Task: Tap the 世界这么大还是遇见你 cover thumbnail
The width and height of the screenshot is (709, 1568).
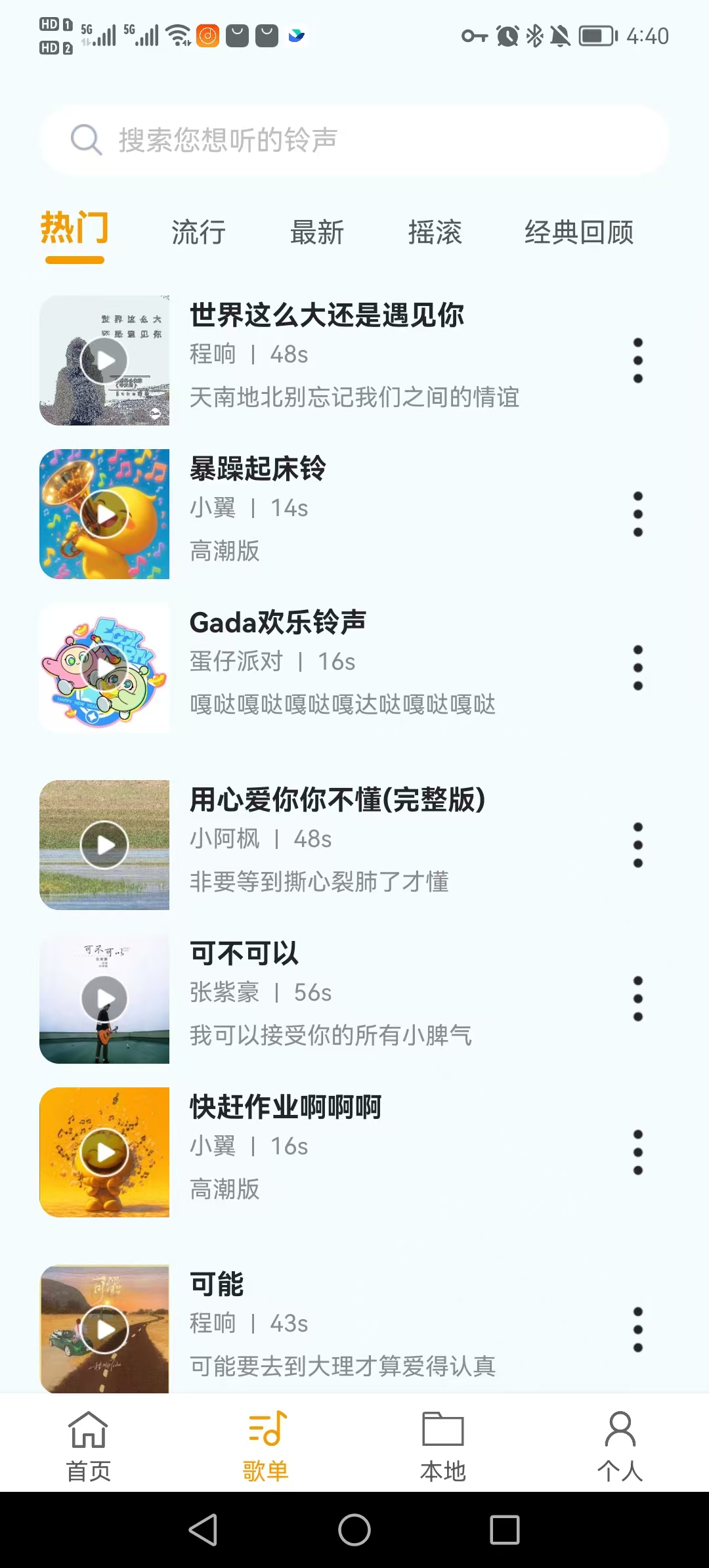Action: click(104, 360)
